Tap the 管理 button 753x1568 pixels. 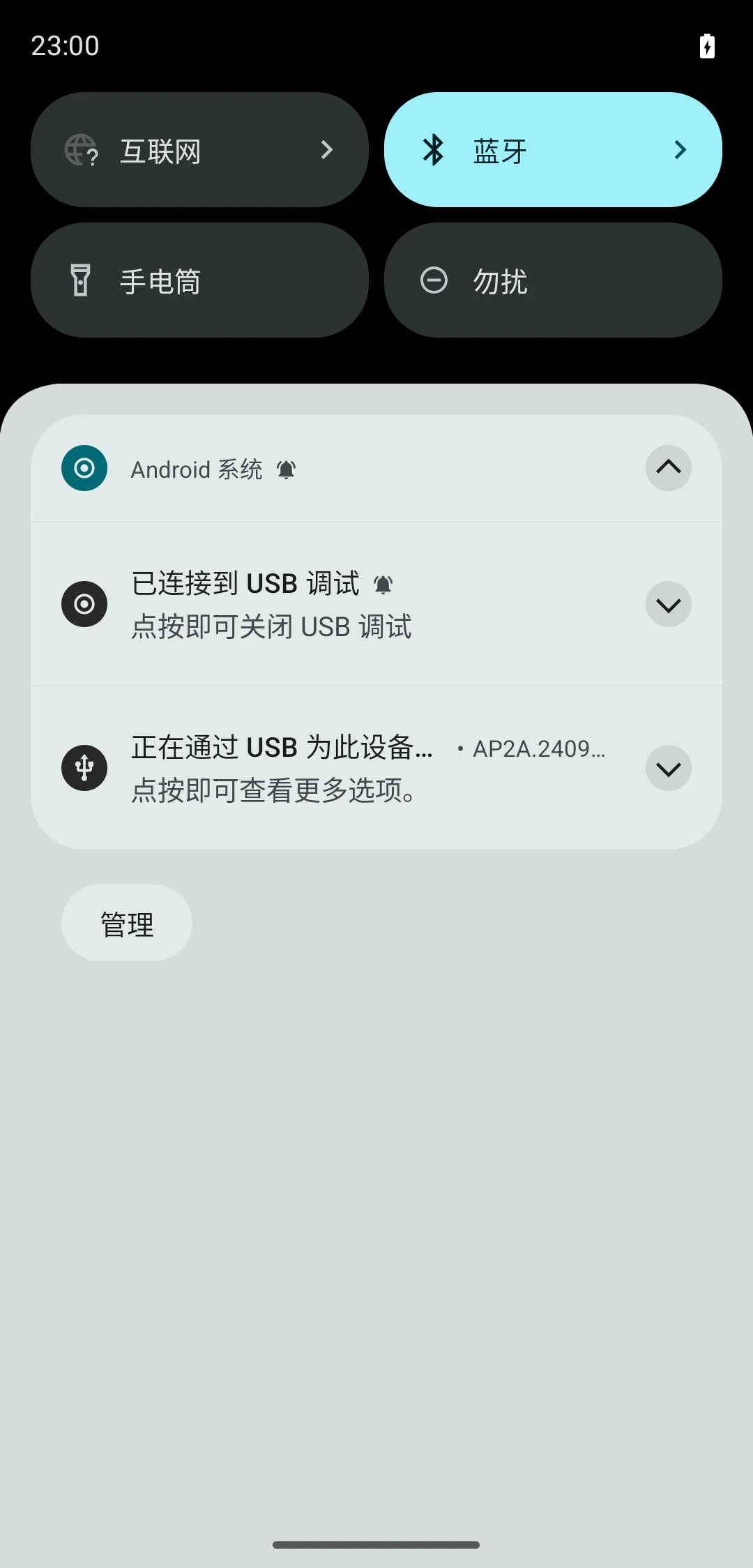(x=126, y=923)
